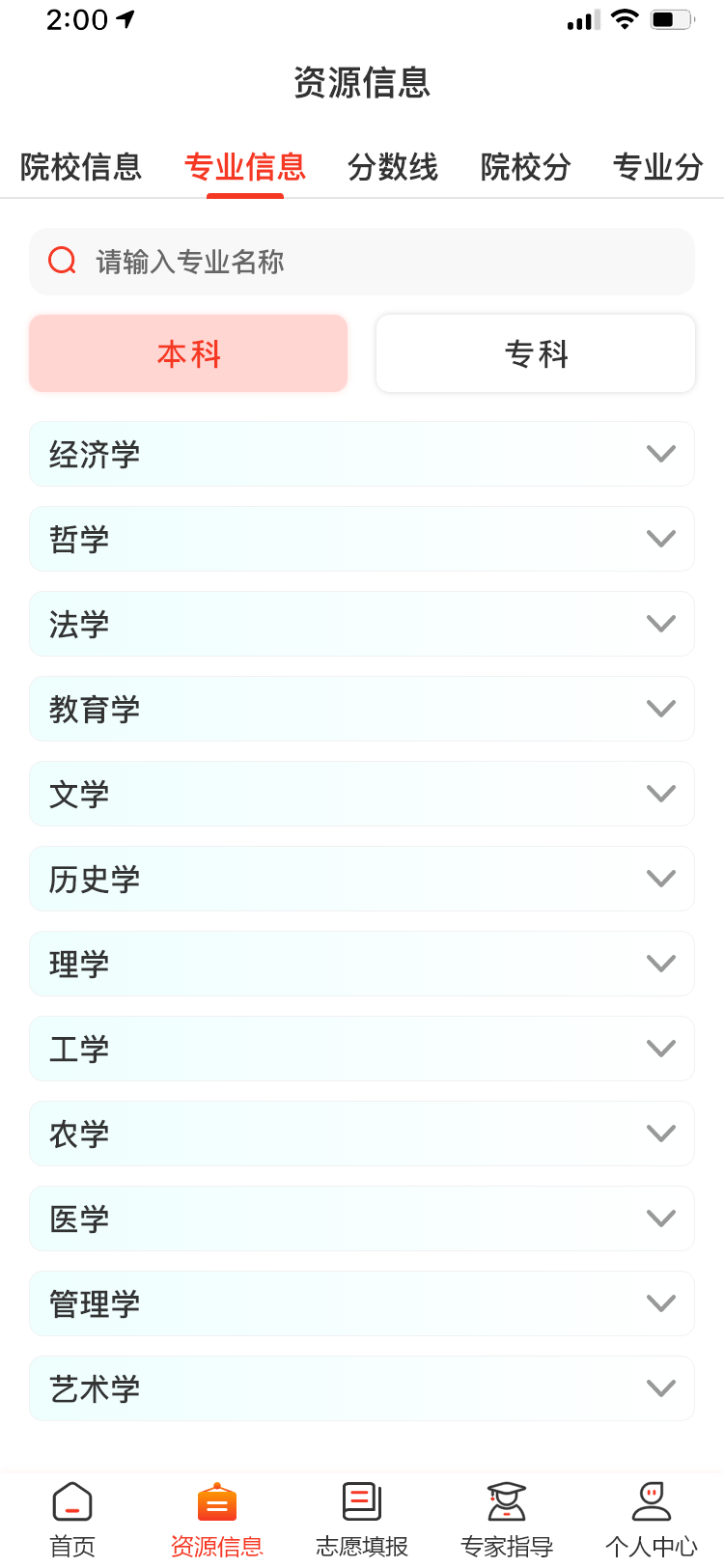The image size is (724, 1568).
Task: Expand the 工学 category
Action: point(362,1049)
